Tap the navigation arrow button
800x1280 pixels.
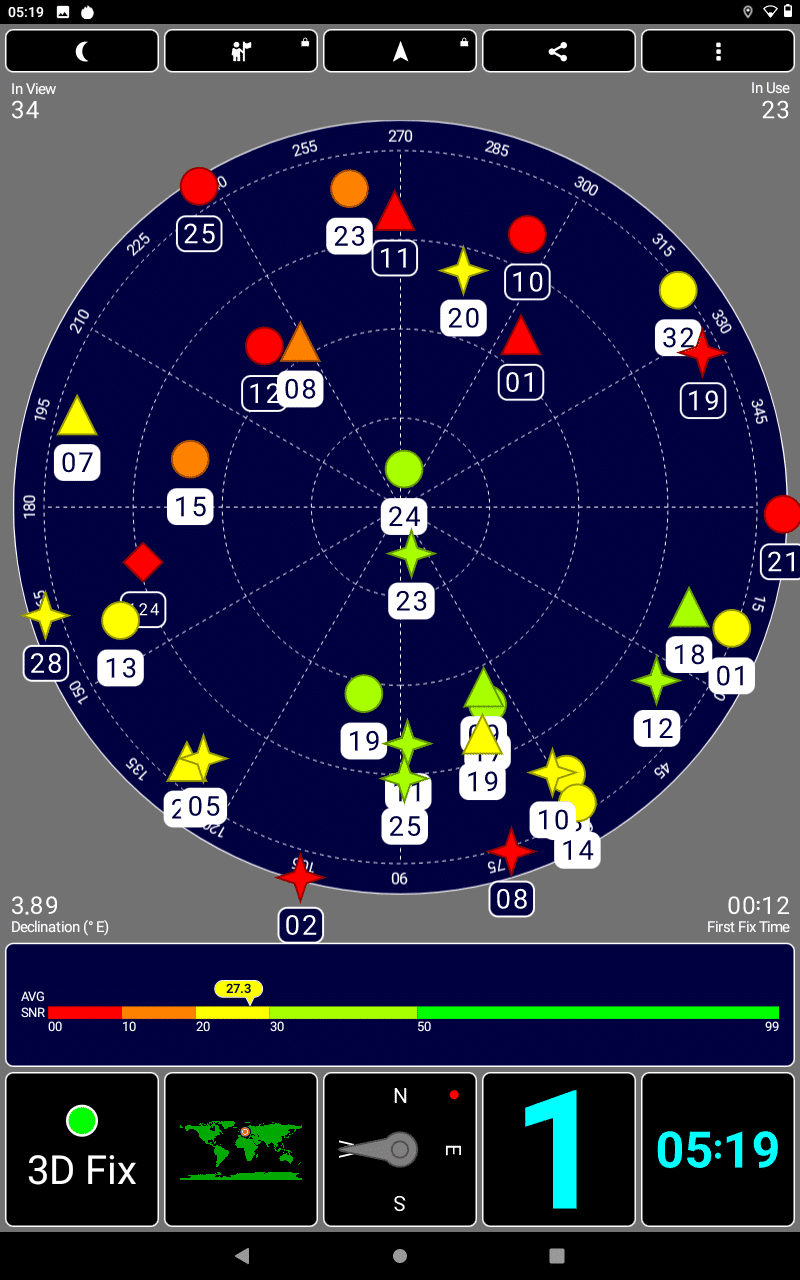click(400, 51)
